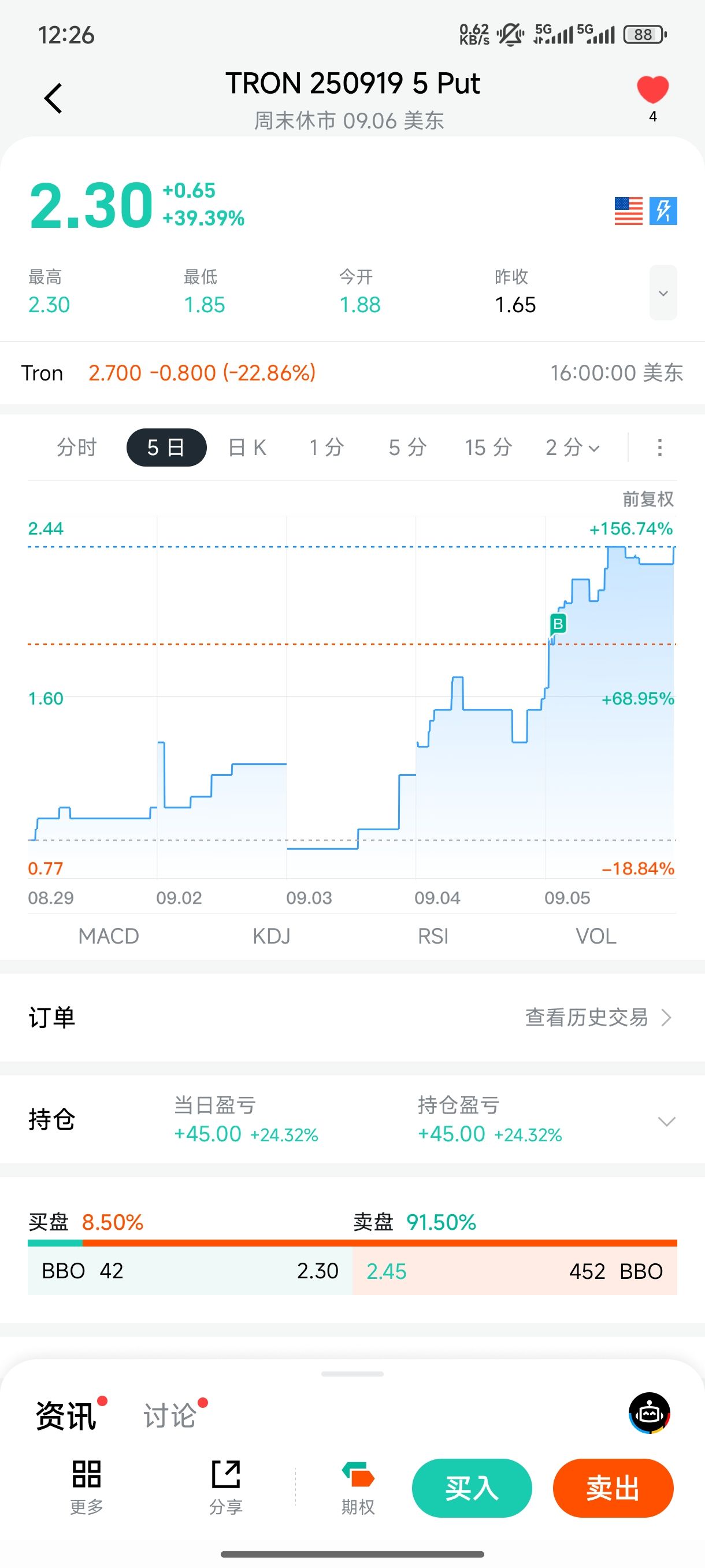705x1568 pixels.
Task: Tap the red heart favorite icon
Action: point(652,90)
